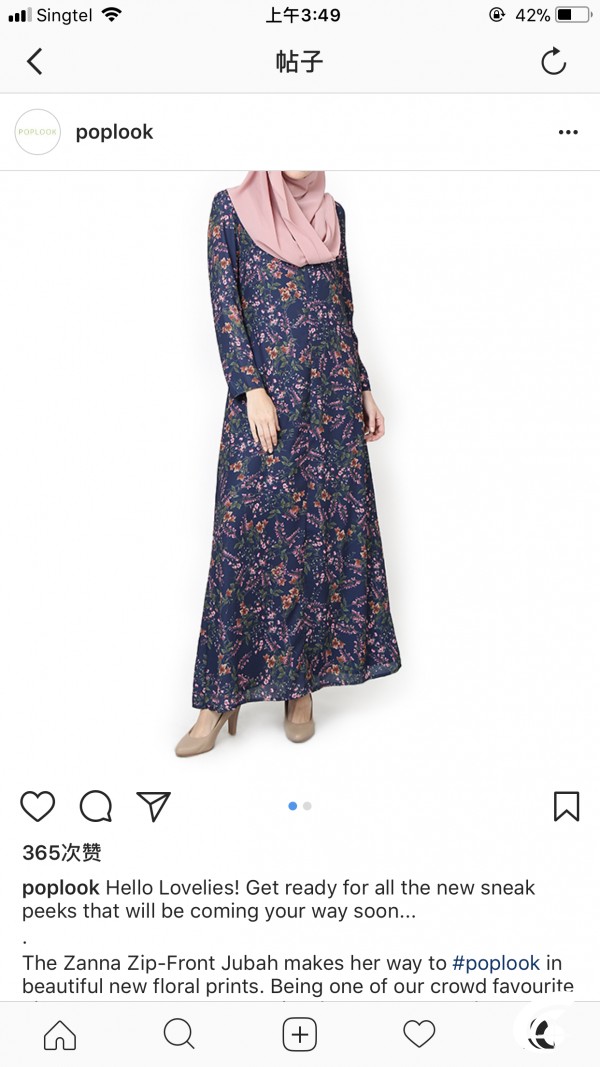Viewport: 600px width, 1067px height.
Task: Switch to the Search tab
Action: [180, 1035]
